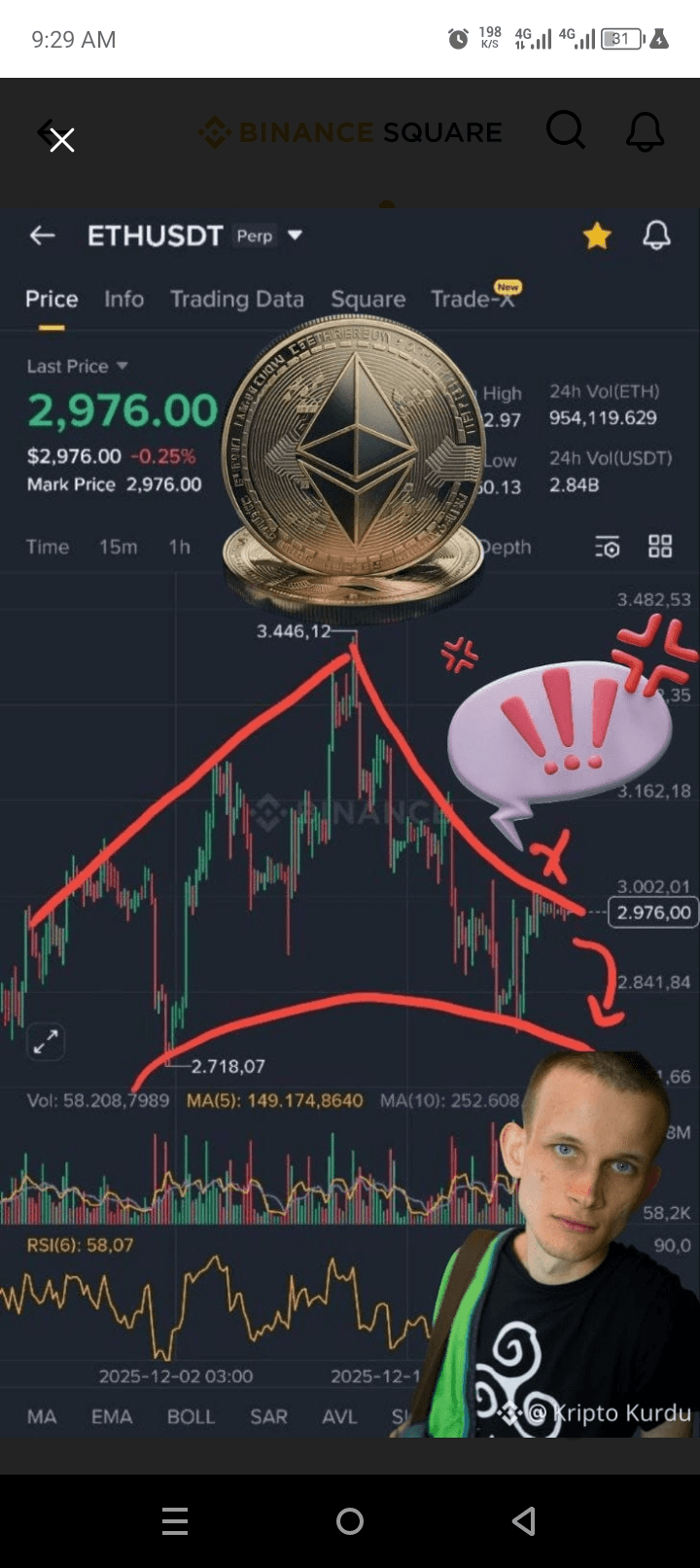Image resolution: width=700 pixels, height=1568 pixels.
Task: Go back with the system back button
Action: click(x=524, y=1520)
